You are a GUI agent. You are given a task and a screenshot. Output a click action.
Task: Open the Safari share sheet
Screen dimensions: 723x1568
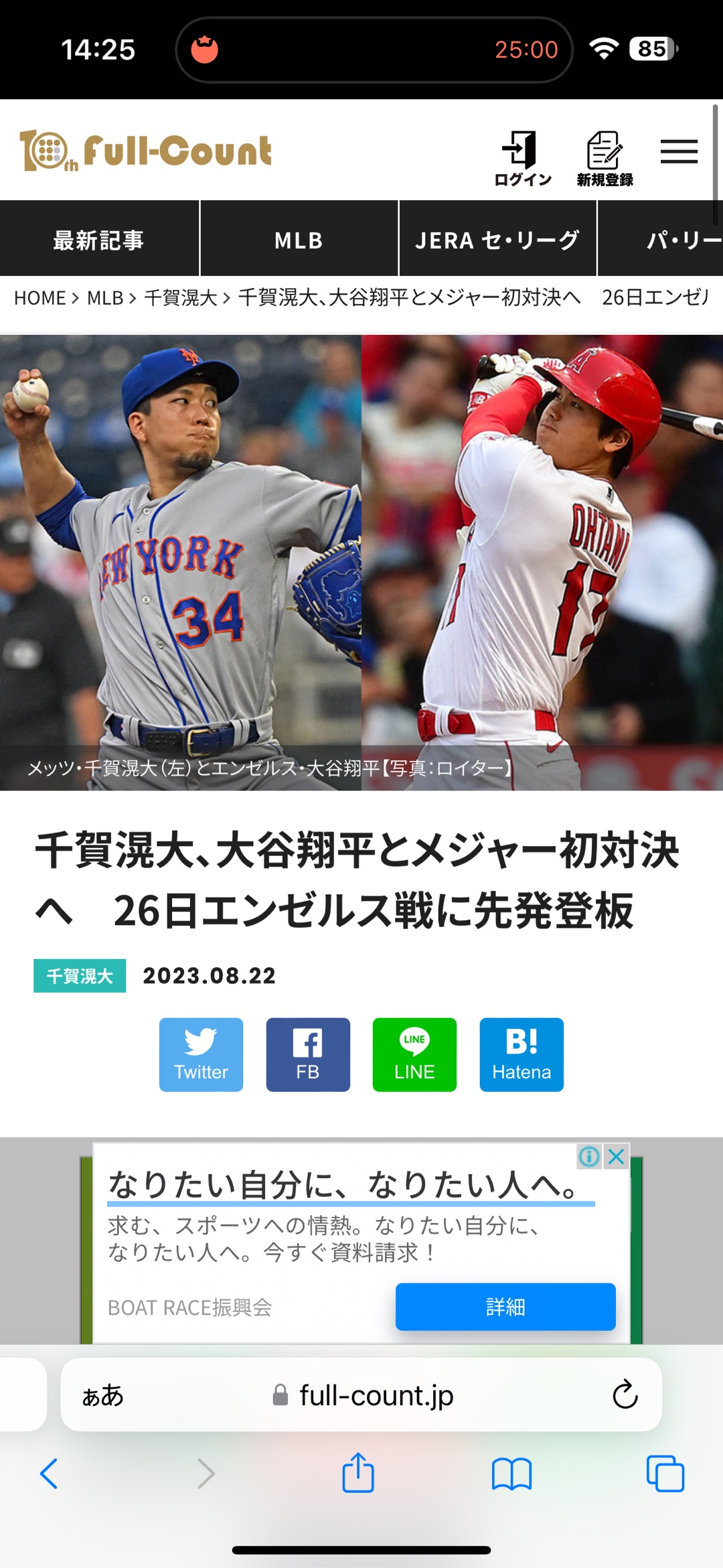358,1474
